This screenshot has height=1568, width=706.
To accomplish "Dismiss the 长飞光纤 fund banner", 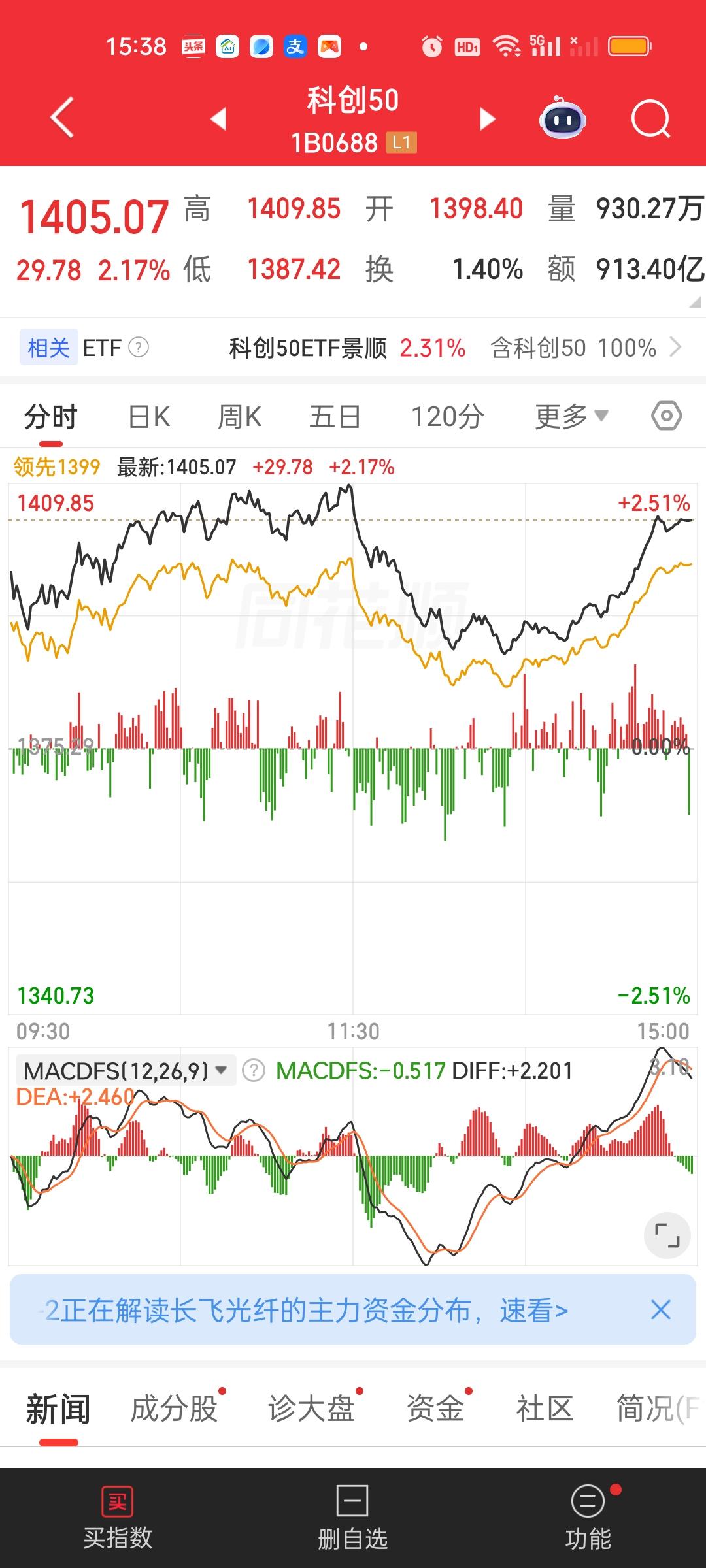I will tap(661, 1310).
